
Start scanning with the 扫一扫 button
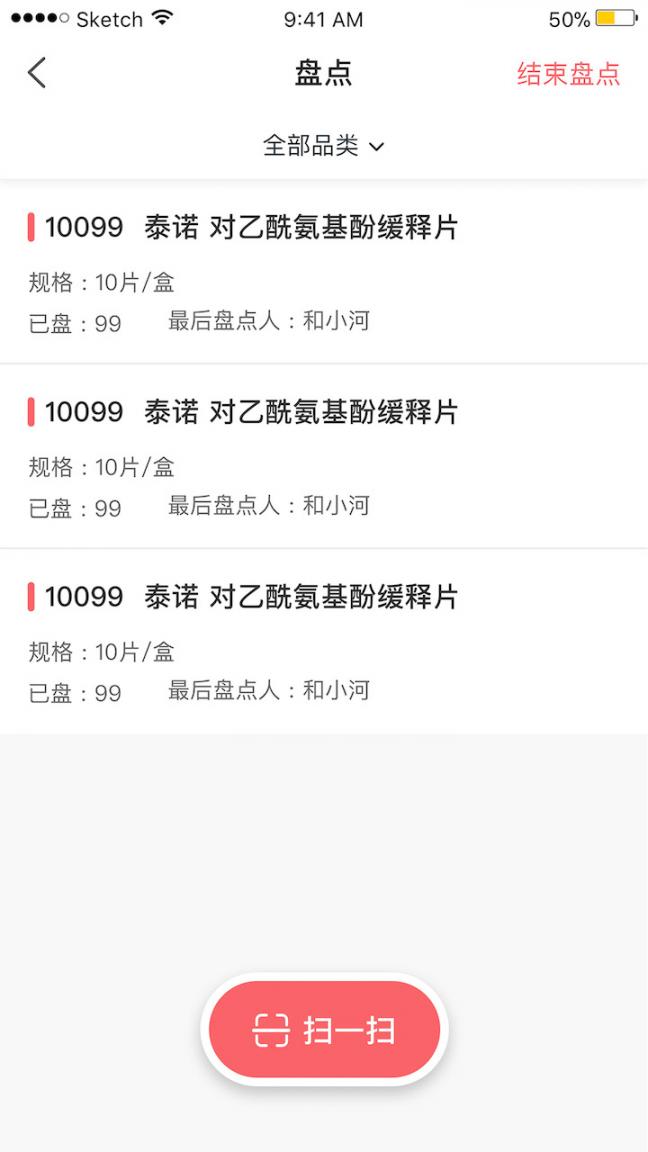pos(324,1029)
